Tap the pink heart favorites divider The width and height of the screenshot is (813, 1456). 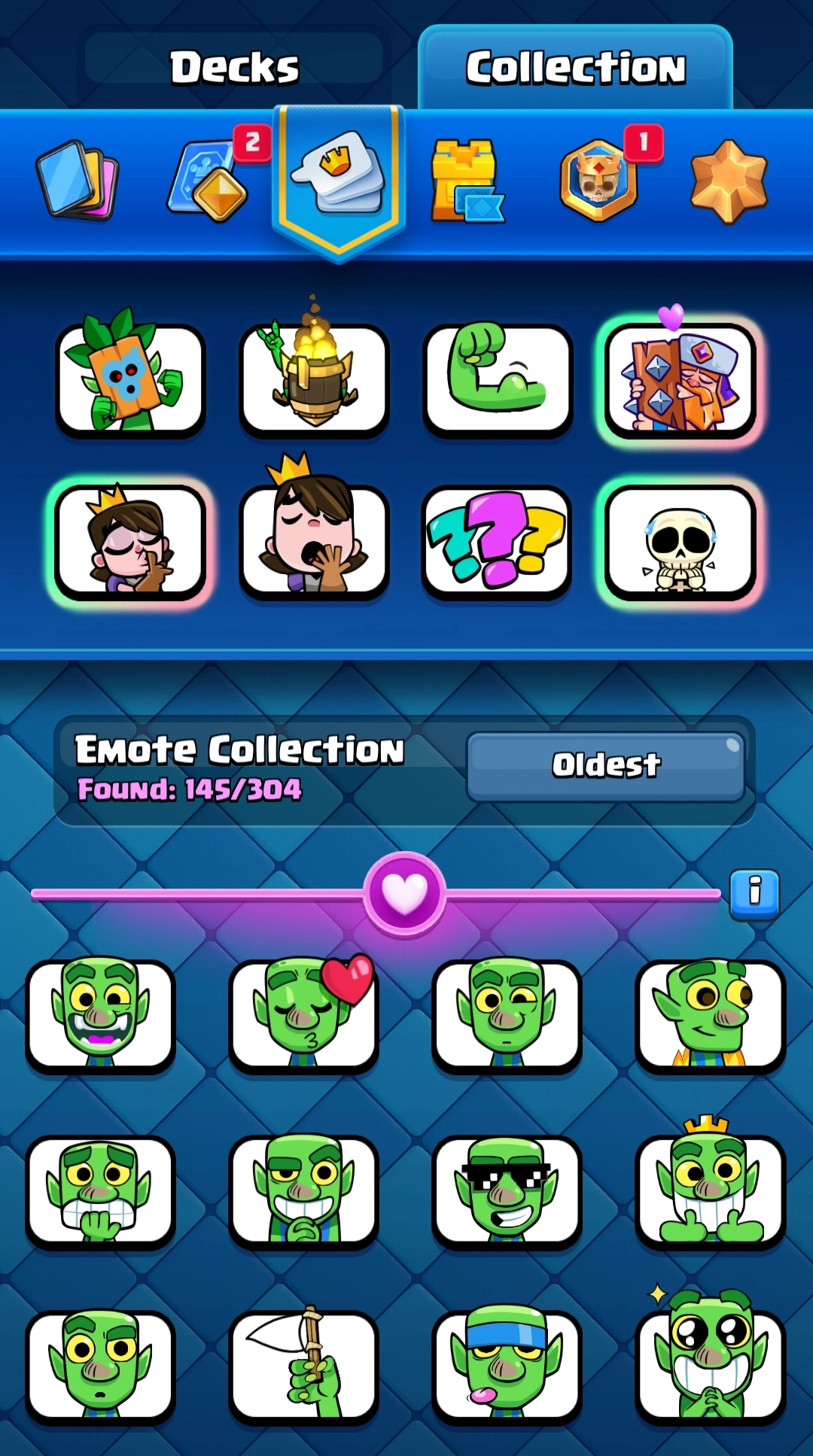click(405, 893)
